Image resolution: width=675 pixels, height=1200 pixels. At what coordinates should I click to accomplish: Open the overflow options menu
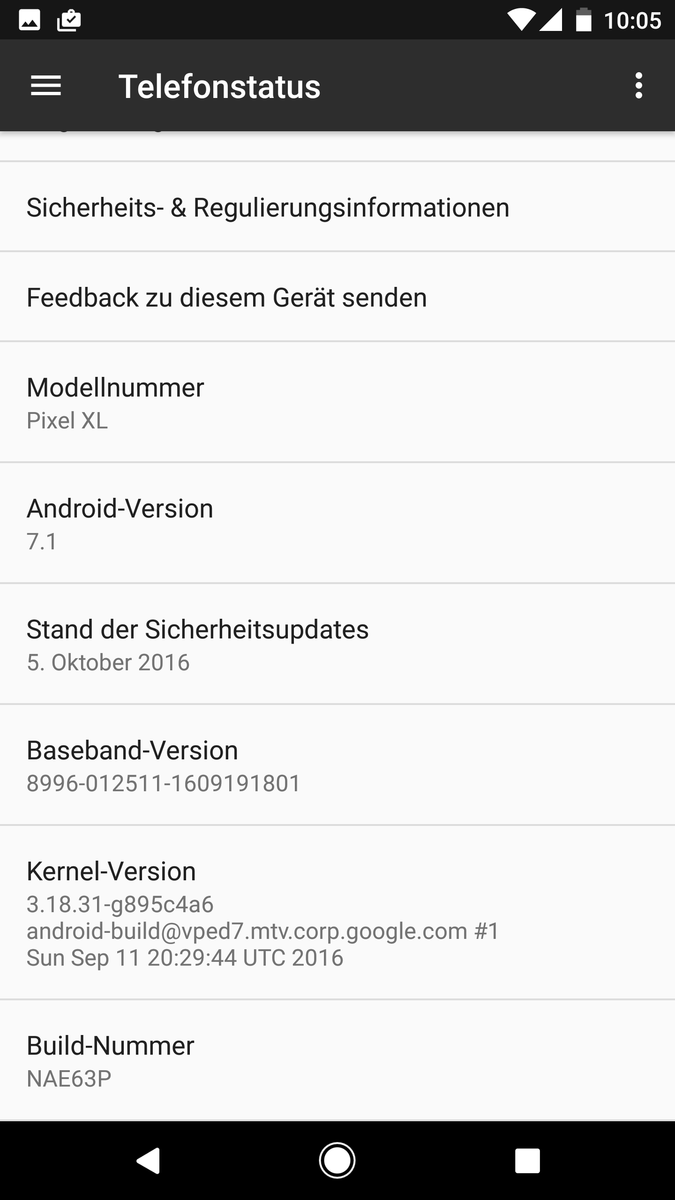[x=638, y=86]
